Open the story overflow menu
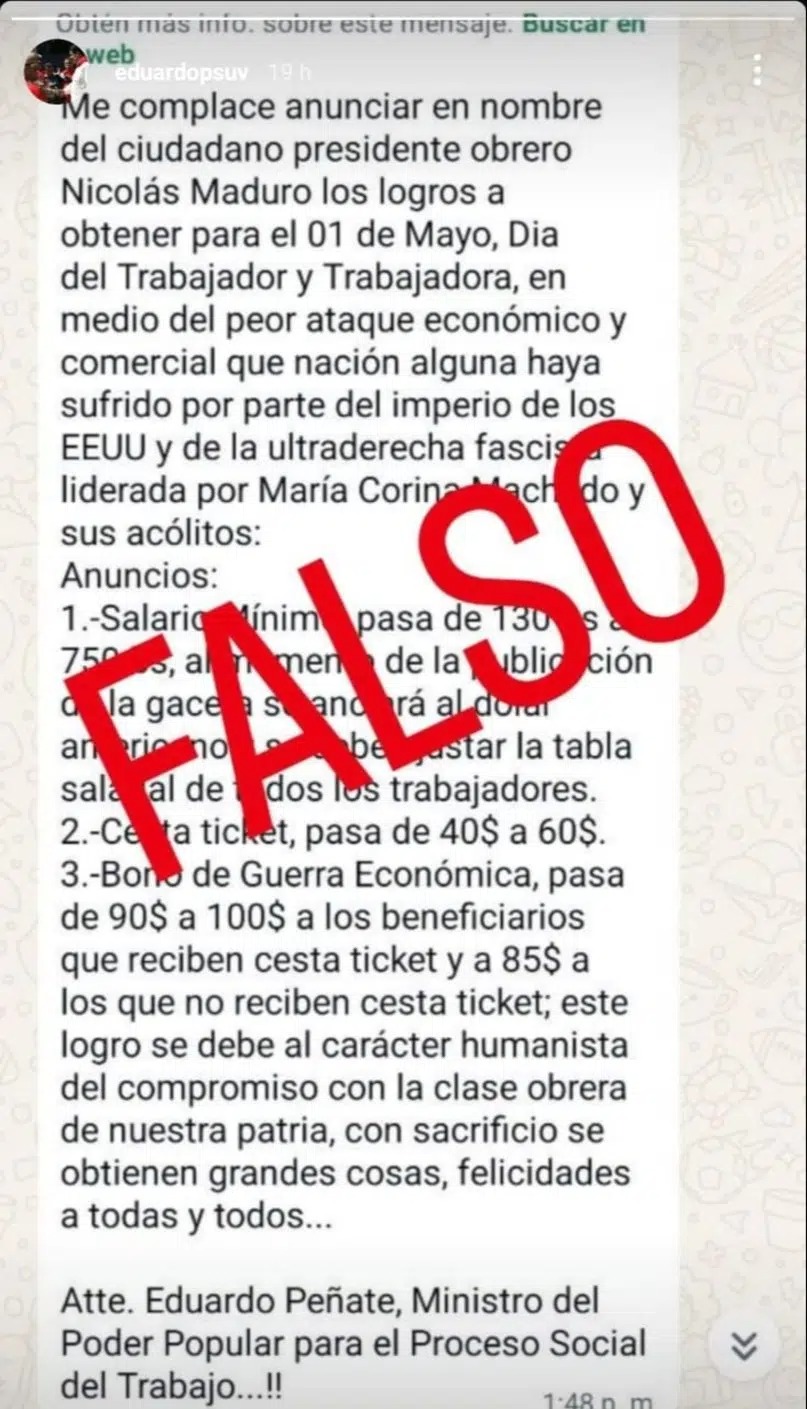 (x=758, y=70)
